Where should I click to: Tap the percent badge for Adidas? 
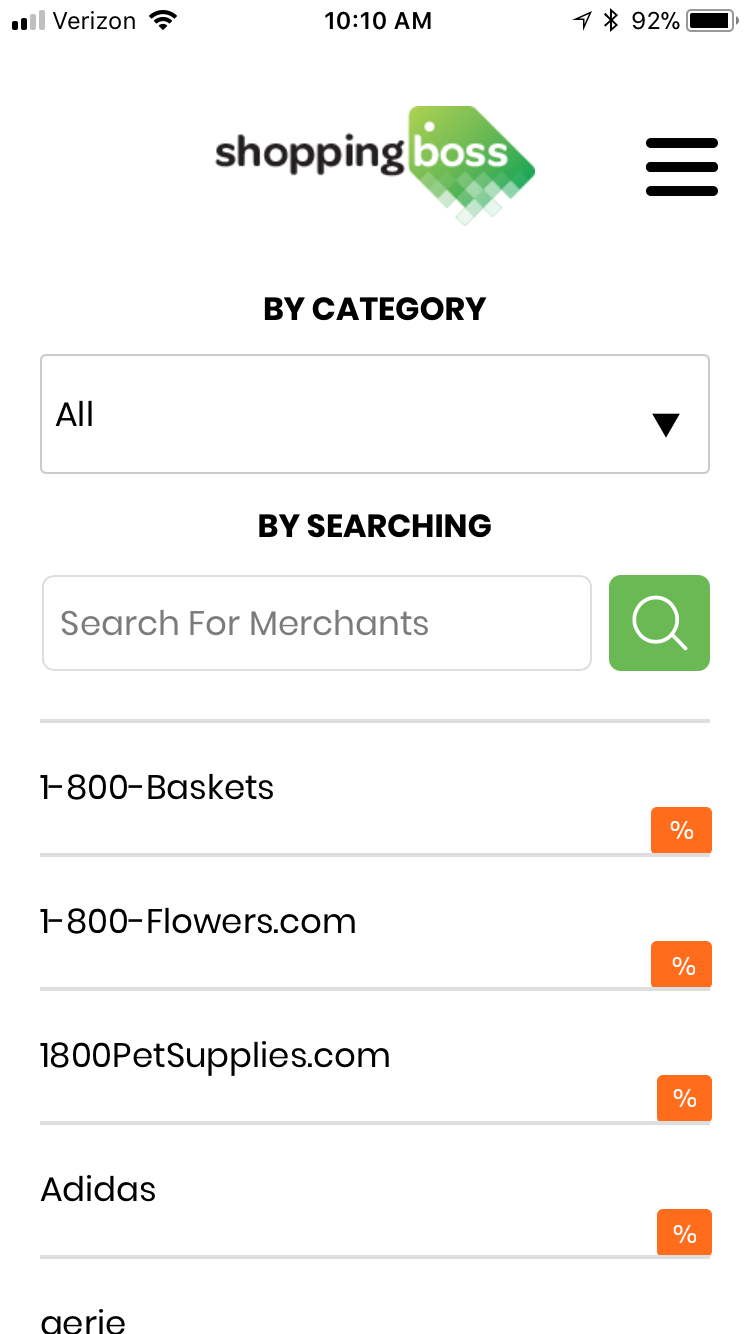coord(684,1232)
